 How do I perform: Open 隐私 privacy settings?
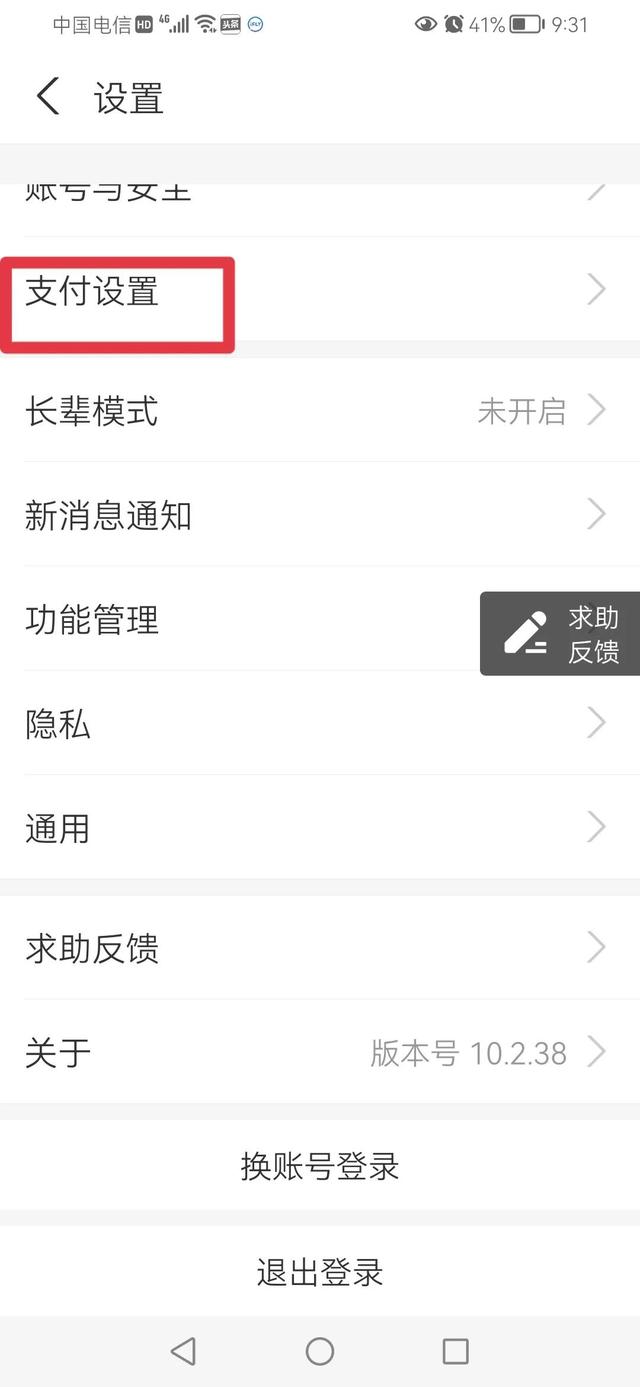click(x=320, y=723)
